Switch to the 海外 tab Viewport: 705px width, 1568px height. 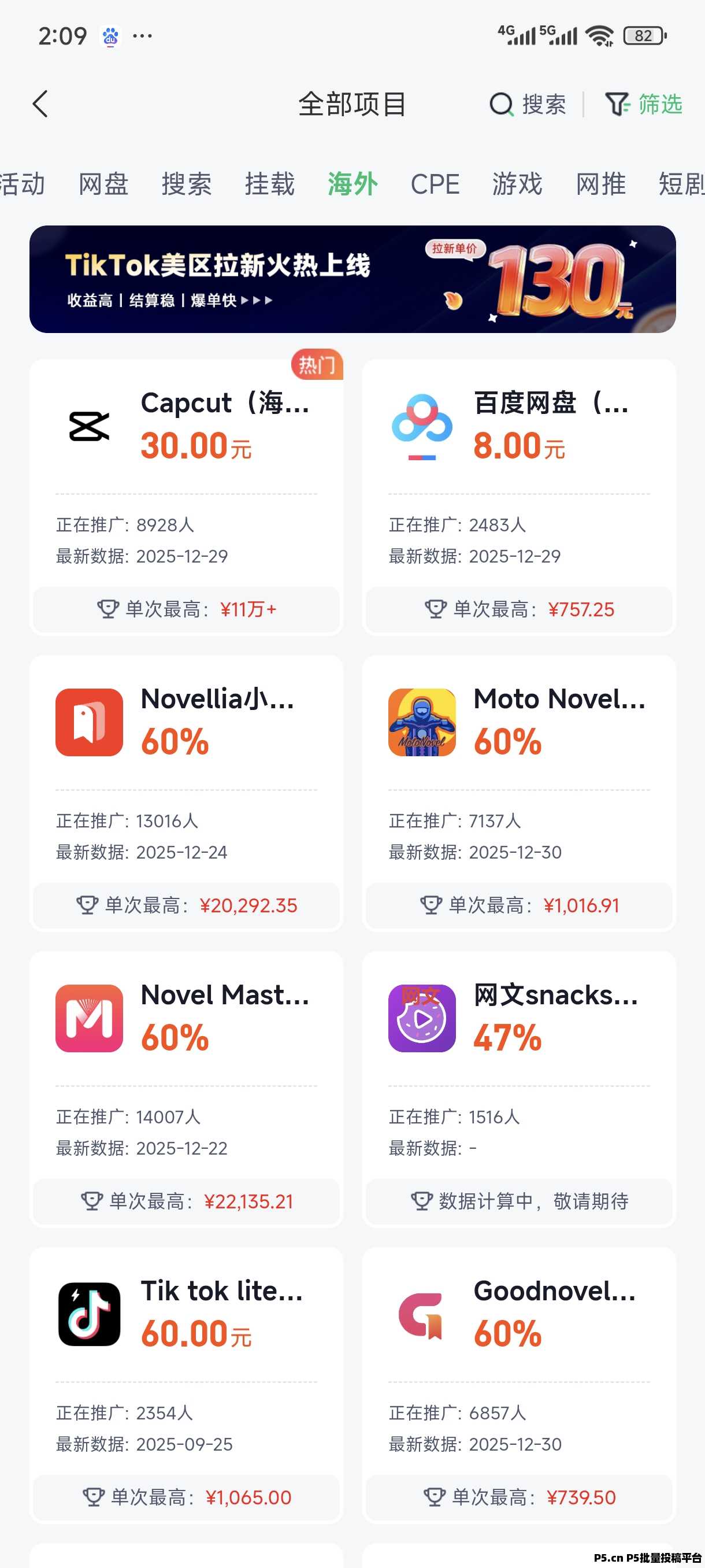point(352,184)
